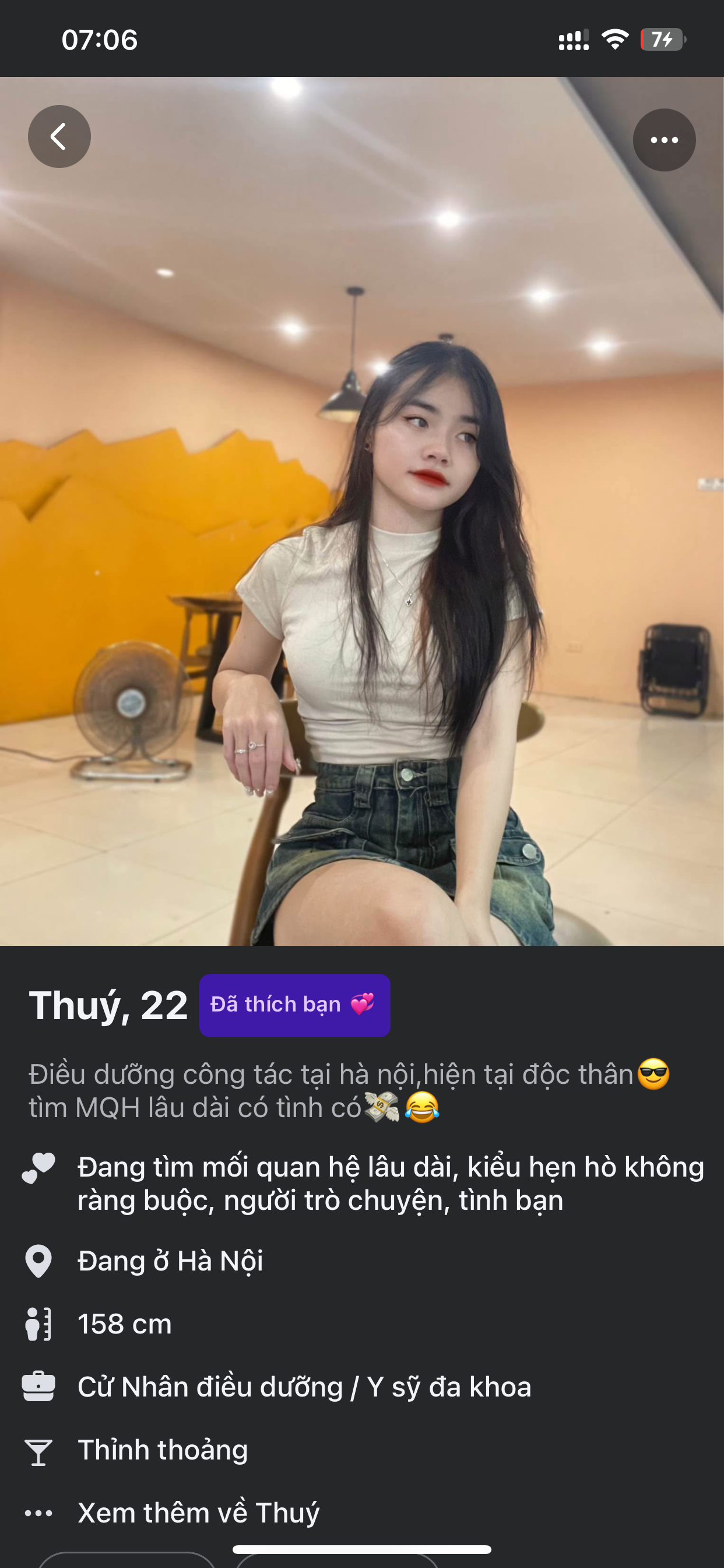Open the three-dot options menu
The height and width of the screenshot is (1568, 724).
click(x=664, y=140)
